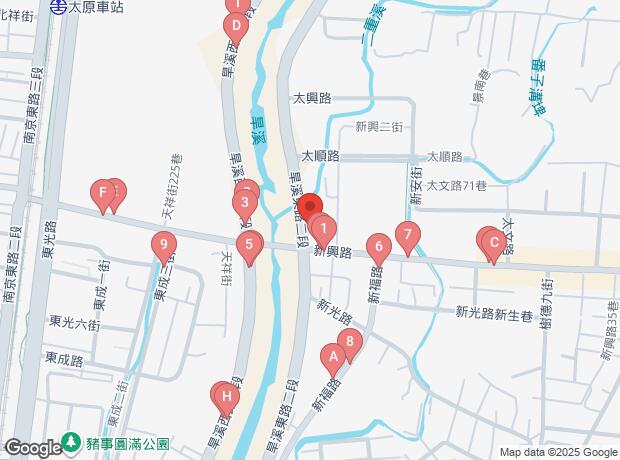
Task: Open map marker number 5
Action: click(250, 243)
